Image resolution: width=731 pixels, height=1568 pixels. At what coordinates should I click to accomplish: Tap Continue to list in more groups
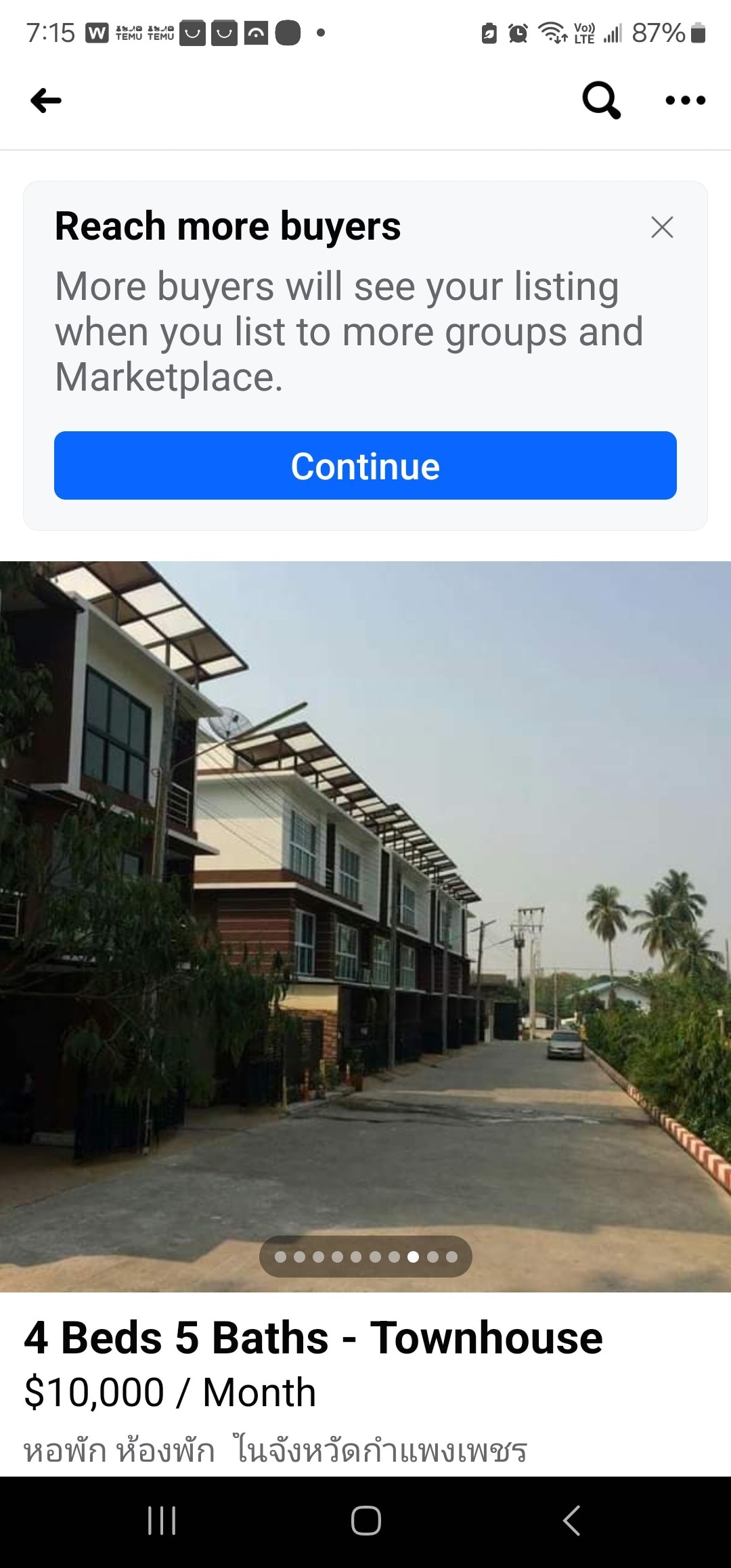365,466
